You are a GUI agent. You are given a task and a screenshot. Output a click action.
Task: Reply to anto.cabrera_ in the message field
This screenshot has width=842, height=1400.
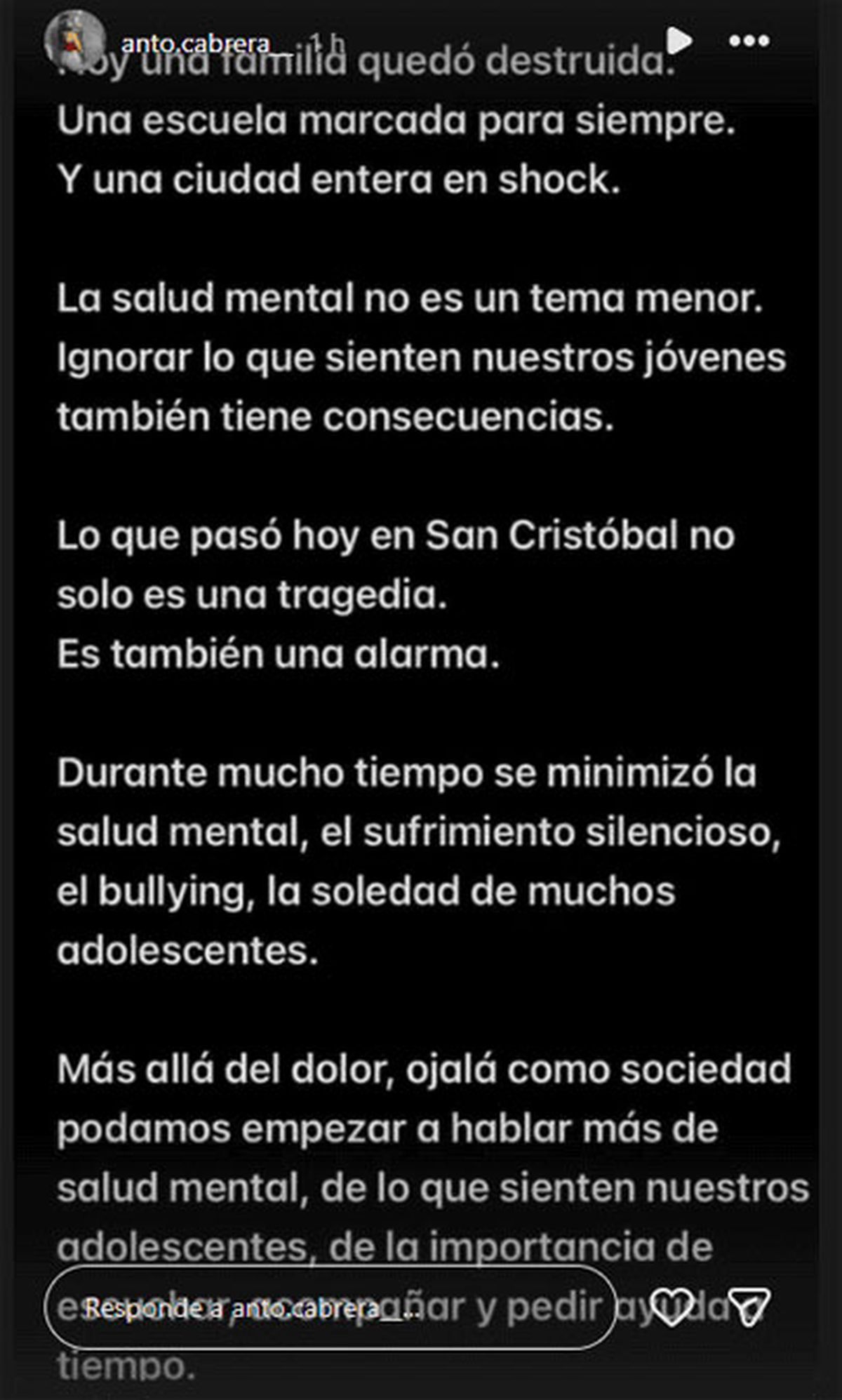(x=330, y=1308)
